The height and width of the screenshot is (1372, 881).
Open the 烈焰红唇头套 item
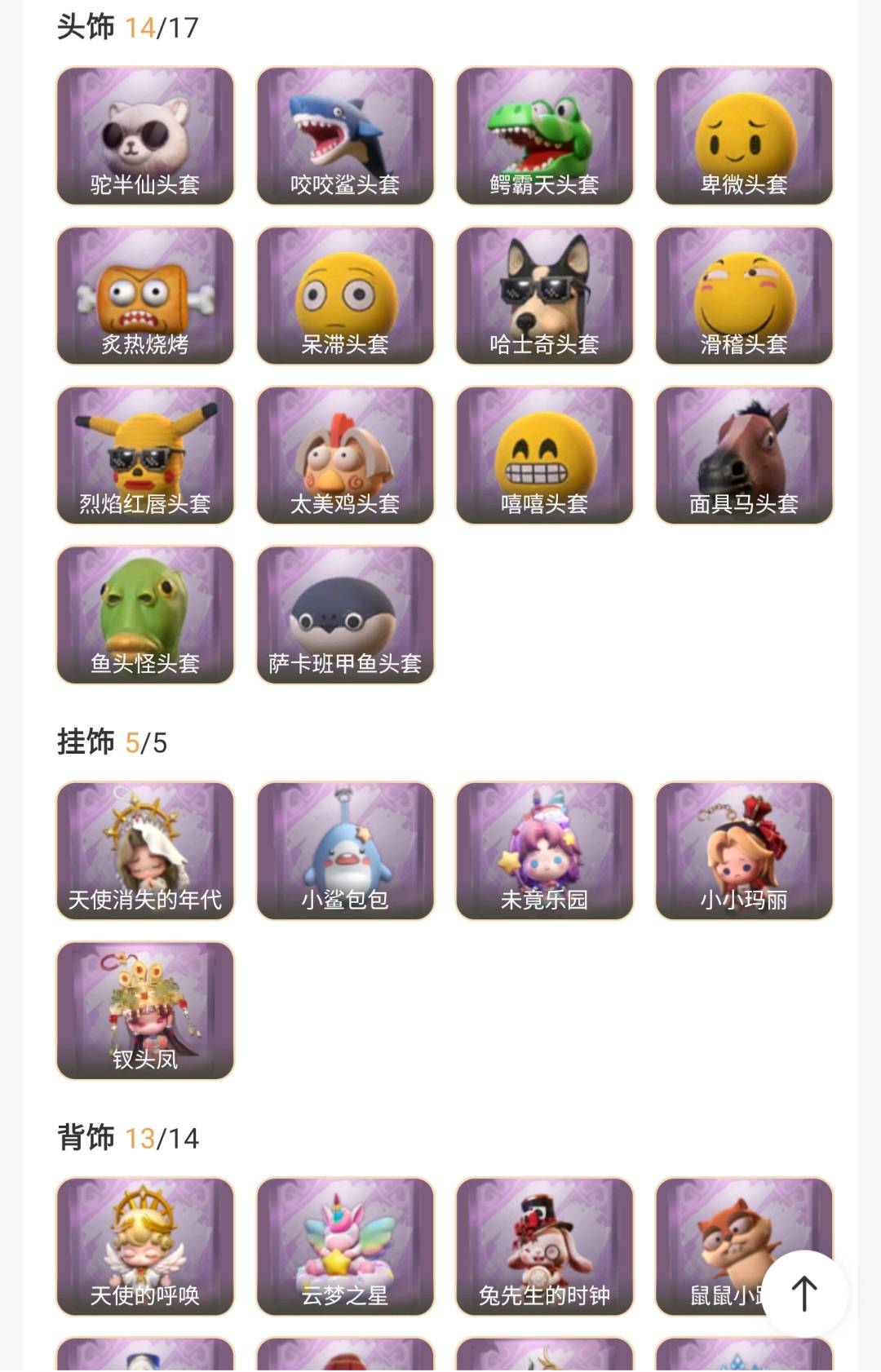145,455
